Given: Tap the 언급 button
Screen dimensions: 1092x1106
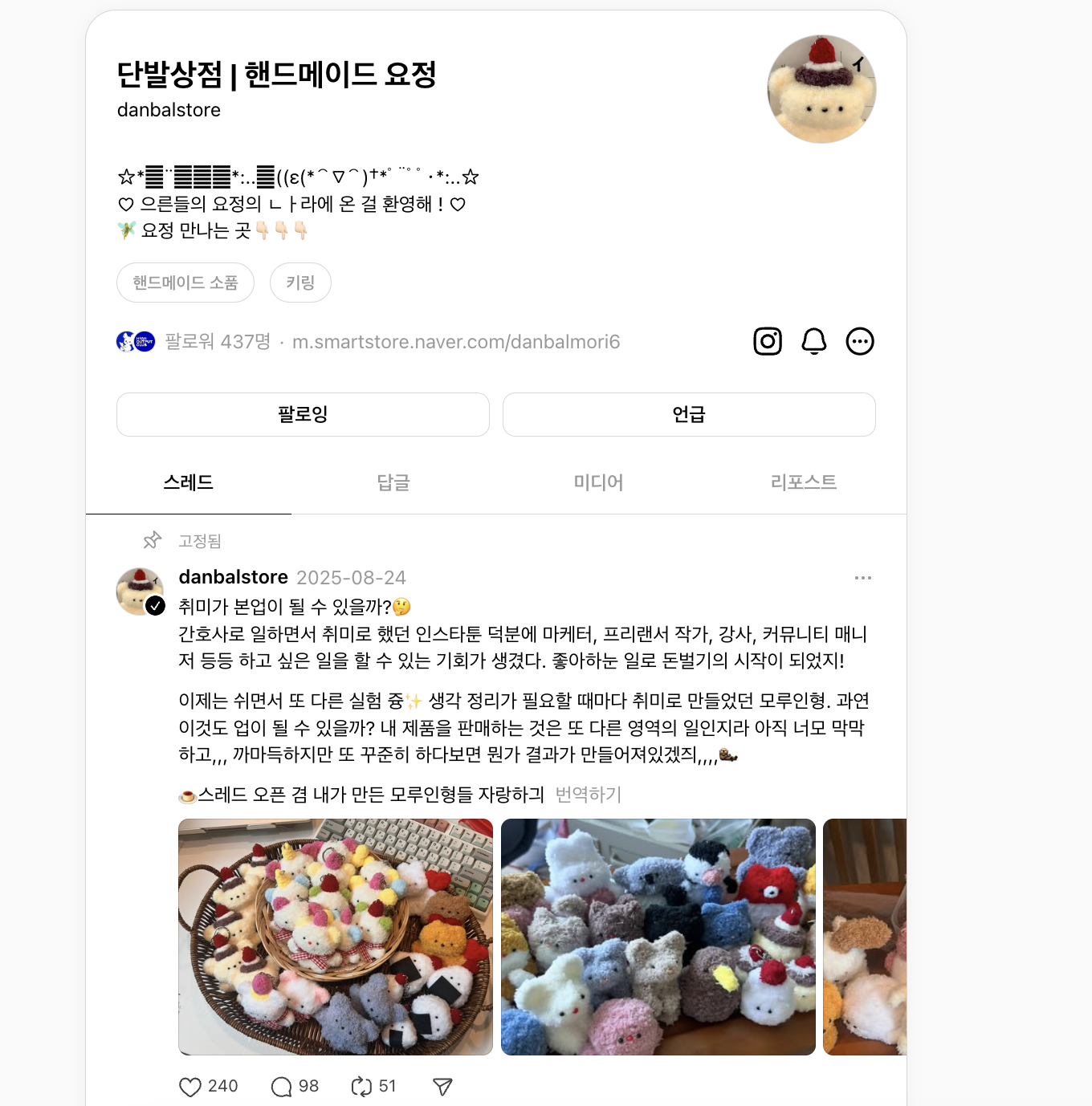Looking at the screenshot, I should tap(689, 414).
